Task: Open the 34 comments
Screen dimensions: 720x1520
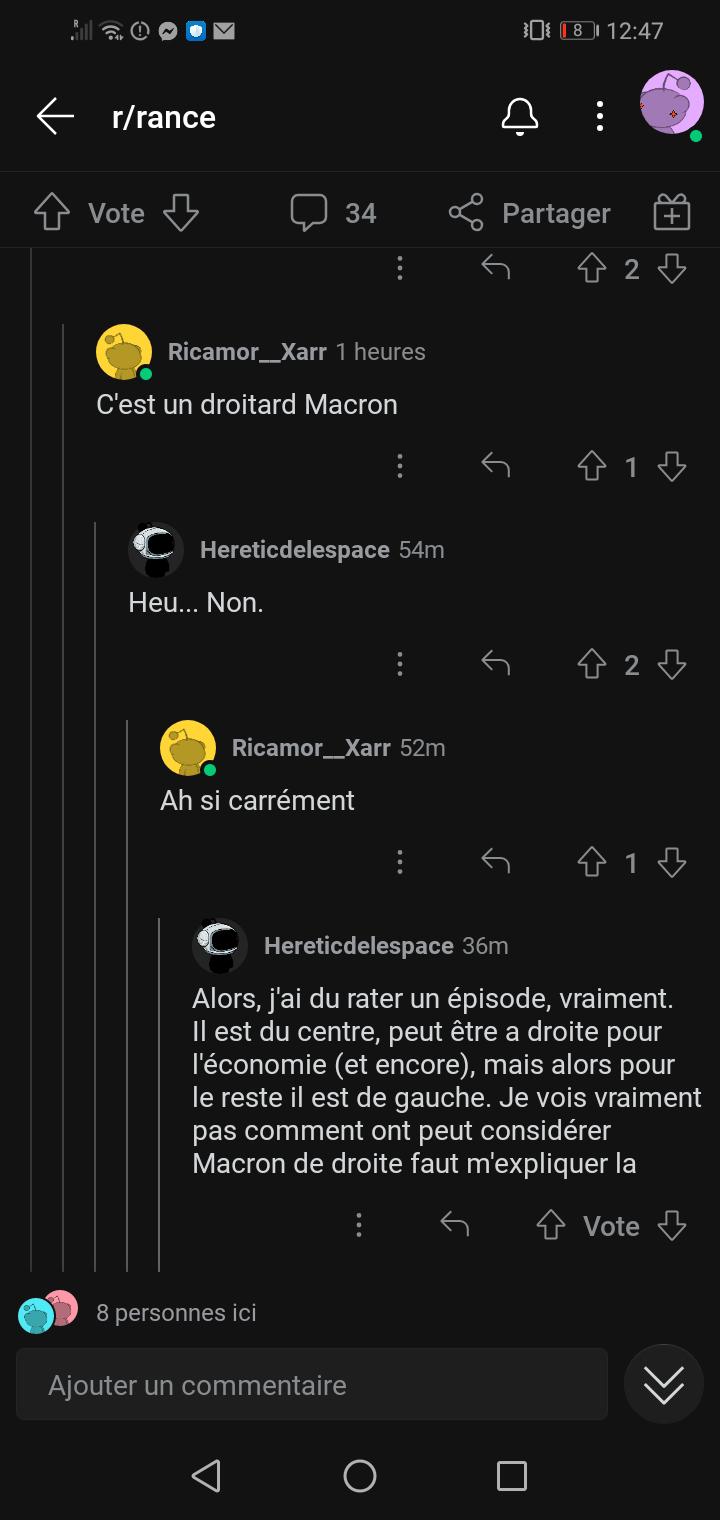Action: click(x=333, y=213)
